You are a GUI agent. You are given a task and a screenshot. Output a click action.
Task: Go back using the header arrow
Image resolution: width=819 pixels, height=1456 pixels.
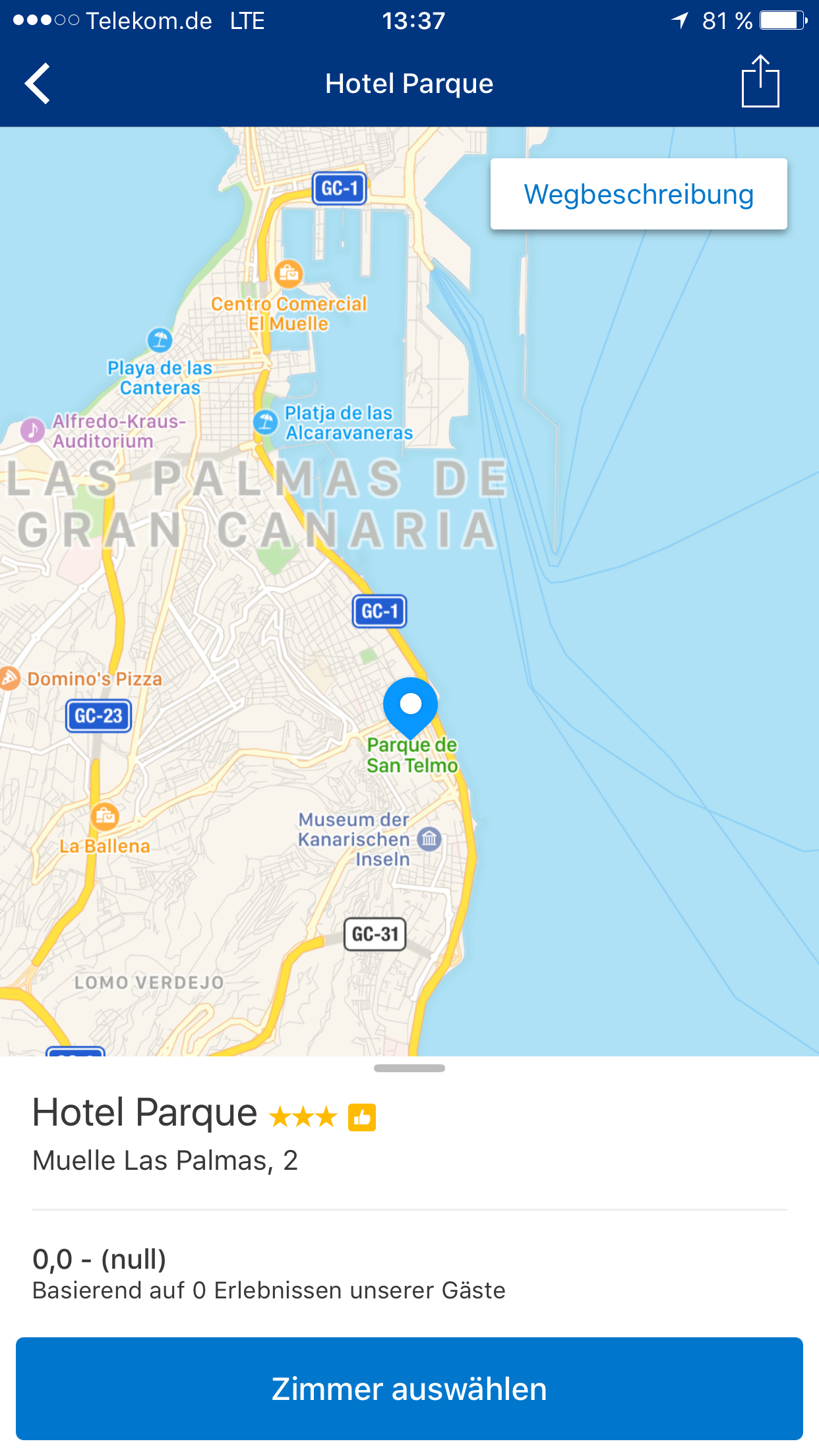pyautogui.click(x=38, y=84)
